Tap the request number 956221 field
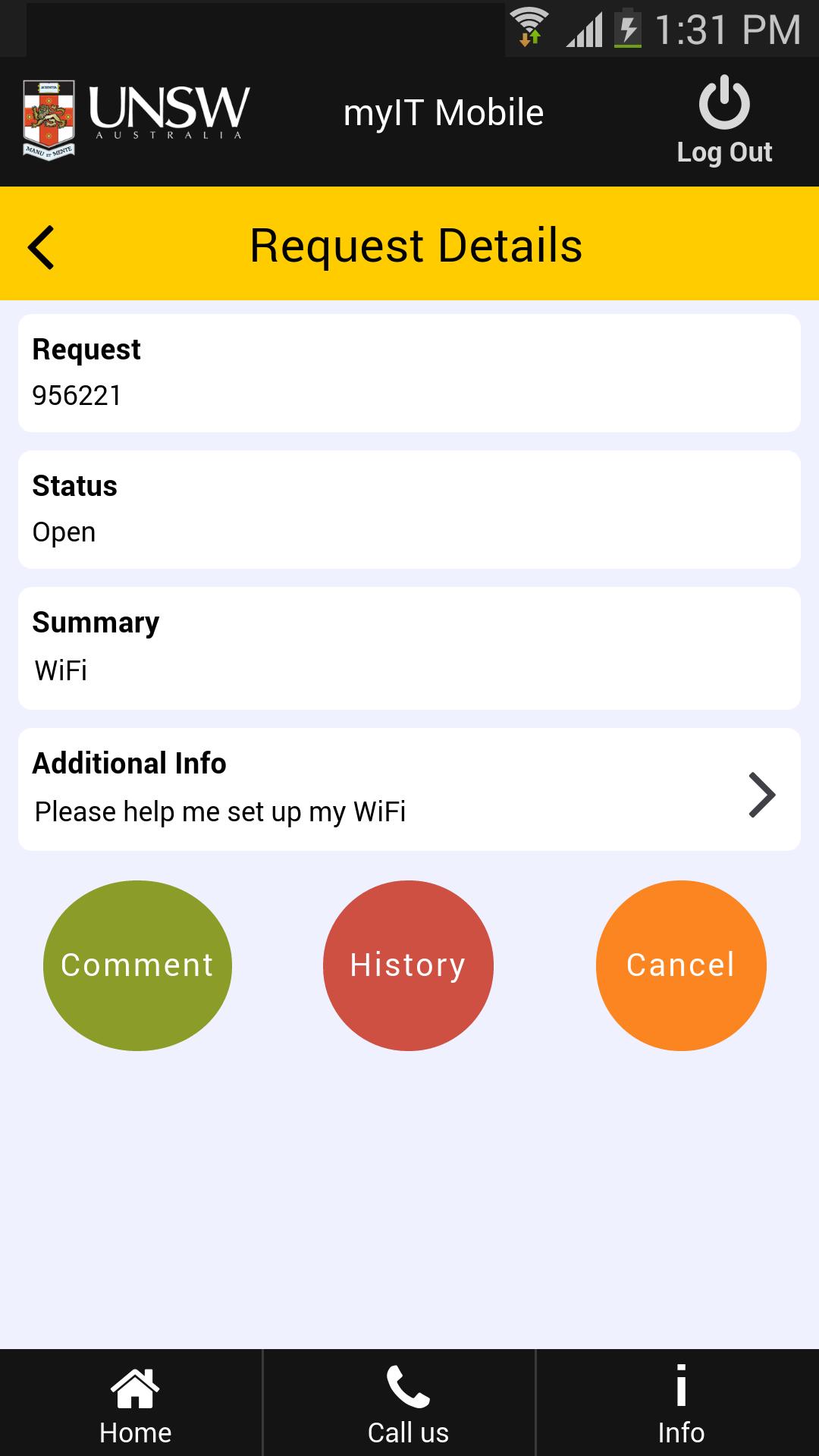The image size is (819, 1456). pos(409,372)
